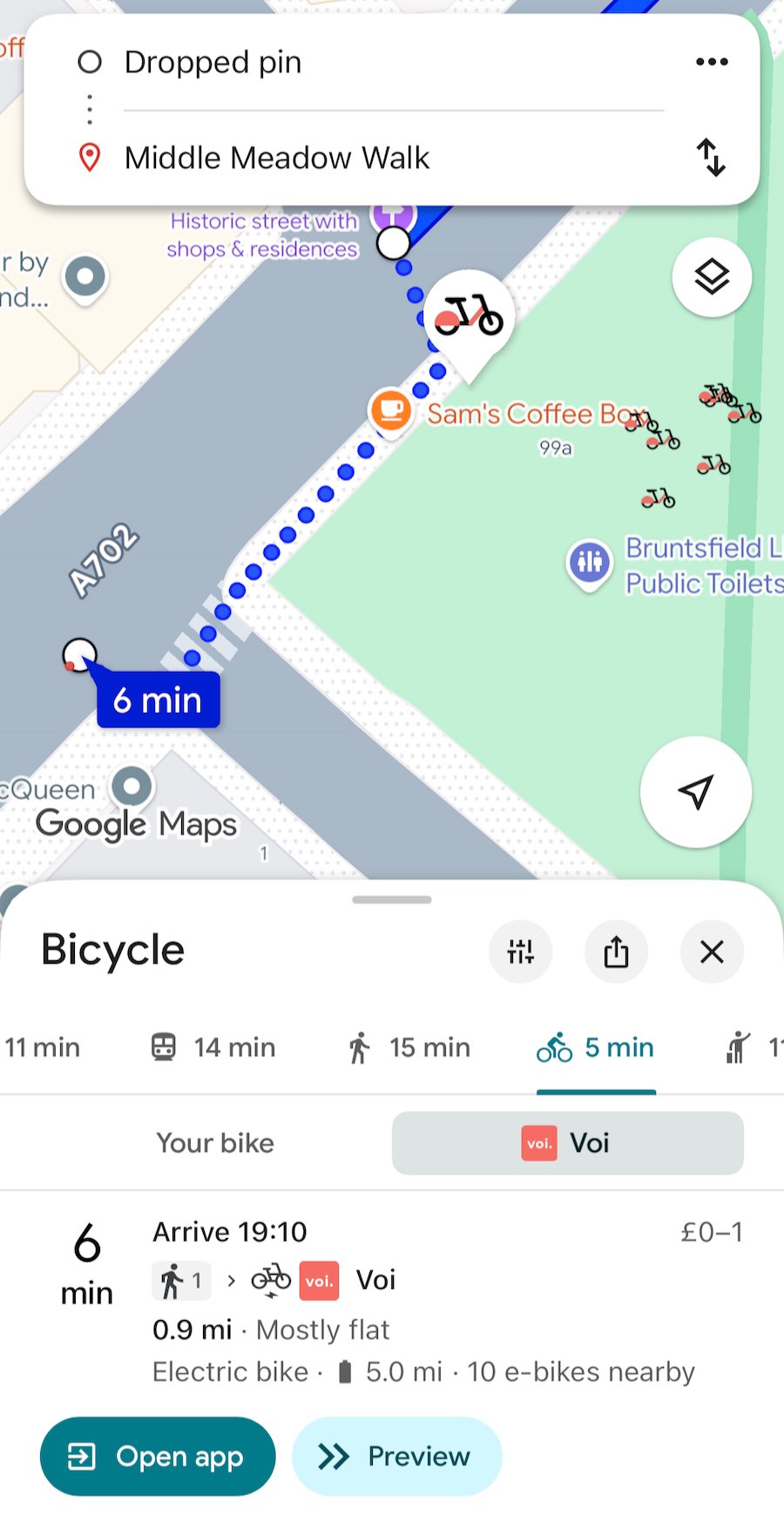The image size is (784, 1517).
Task: Open the Voi app
Action: pos(158,1456)
